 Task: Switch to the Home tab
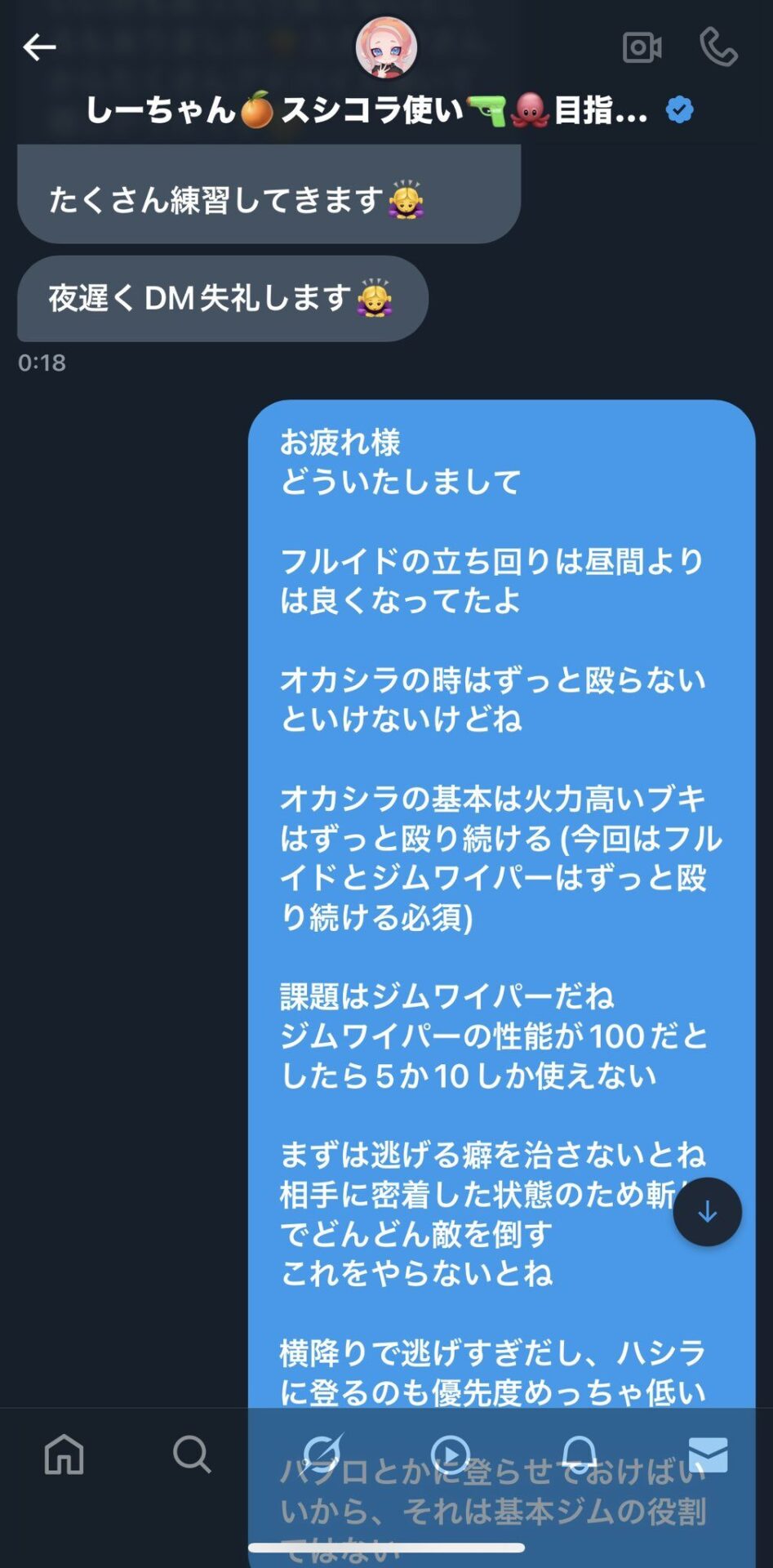coord(64,1455)
